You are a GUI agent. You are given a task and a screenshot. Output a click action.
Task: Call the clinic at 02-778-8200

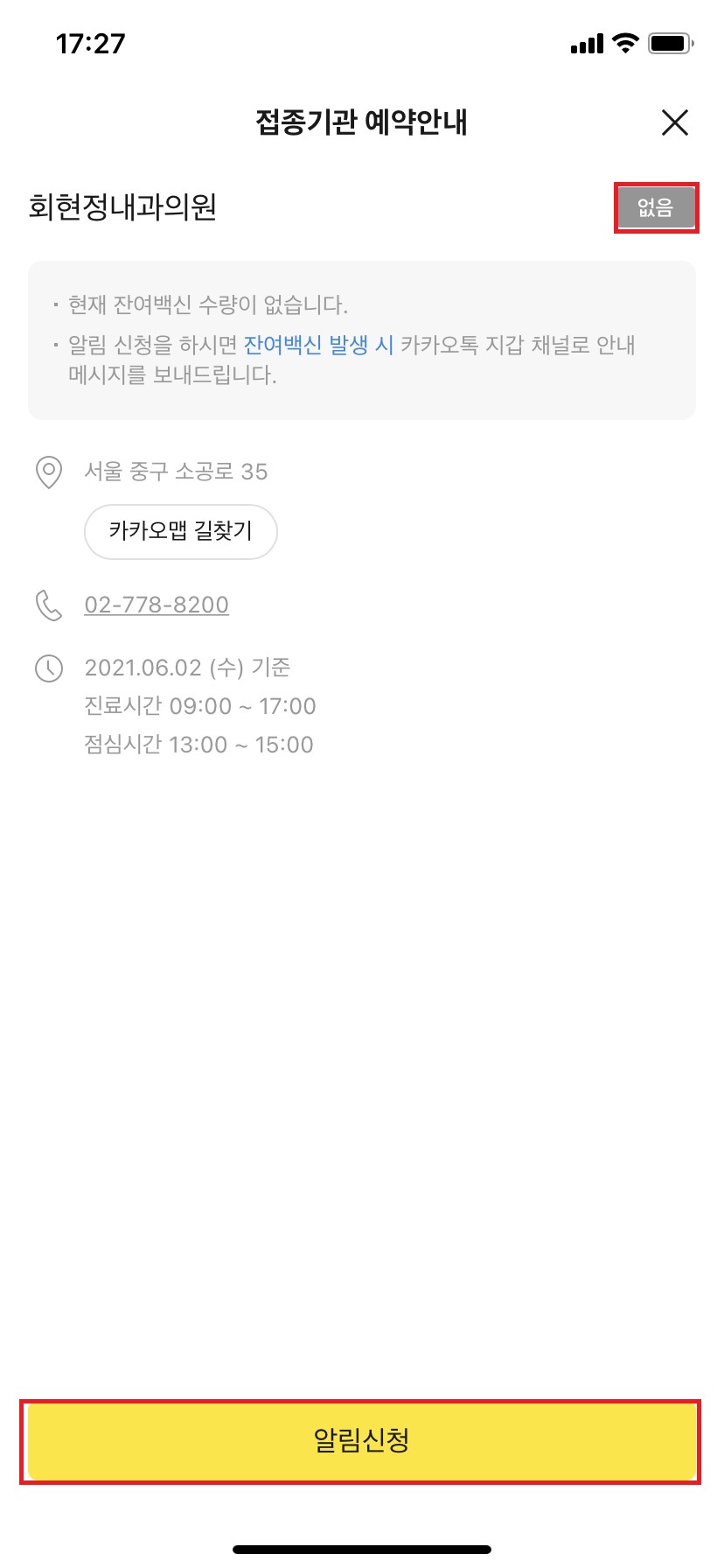pyautogui.click(x=157, y=605)
